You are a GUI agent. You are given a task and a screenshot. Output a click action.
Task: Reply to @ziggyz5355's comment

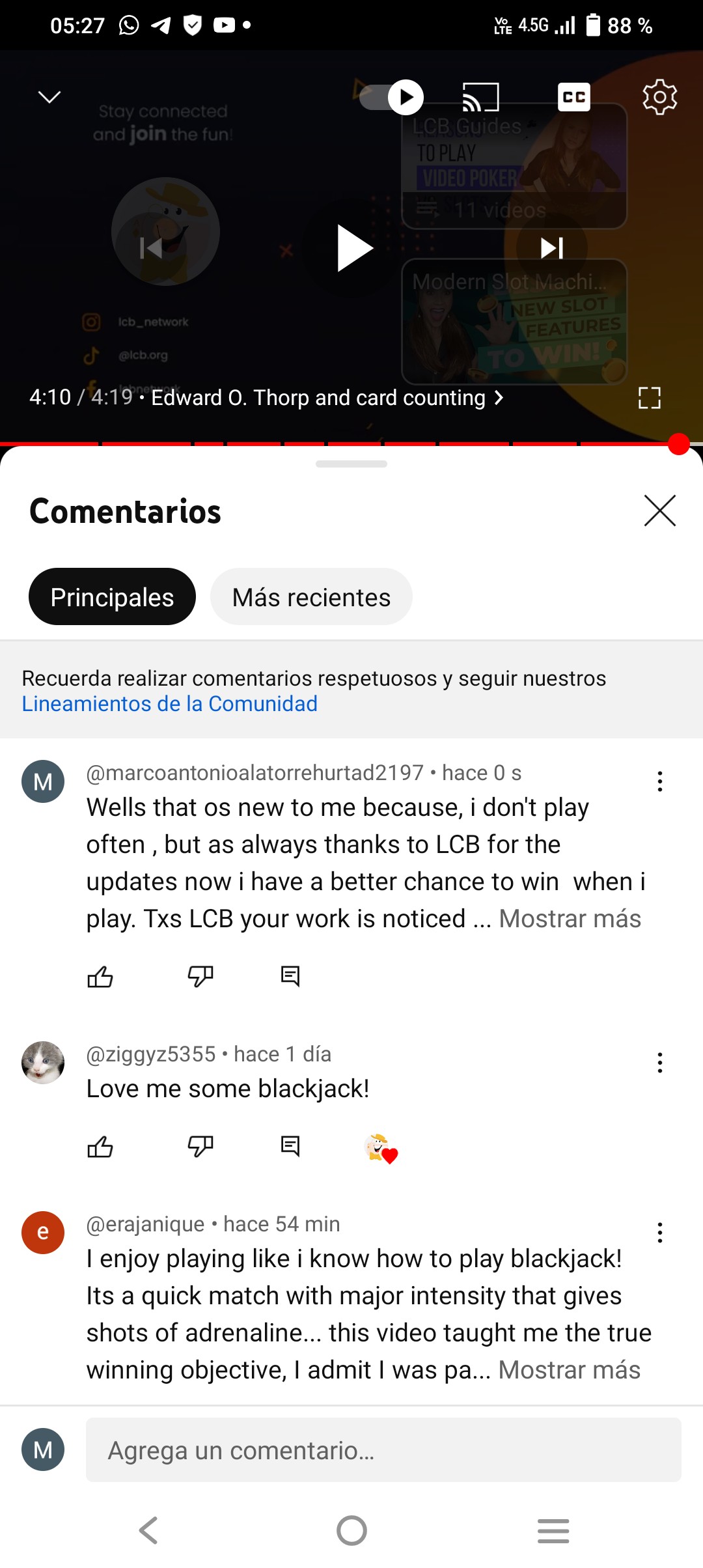coord(290,1146)
